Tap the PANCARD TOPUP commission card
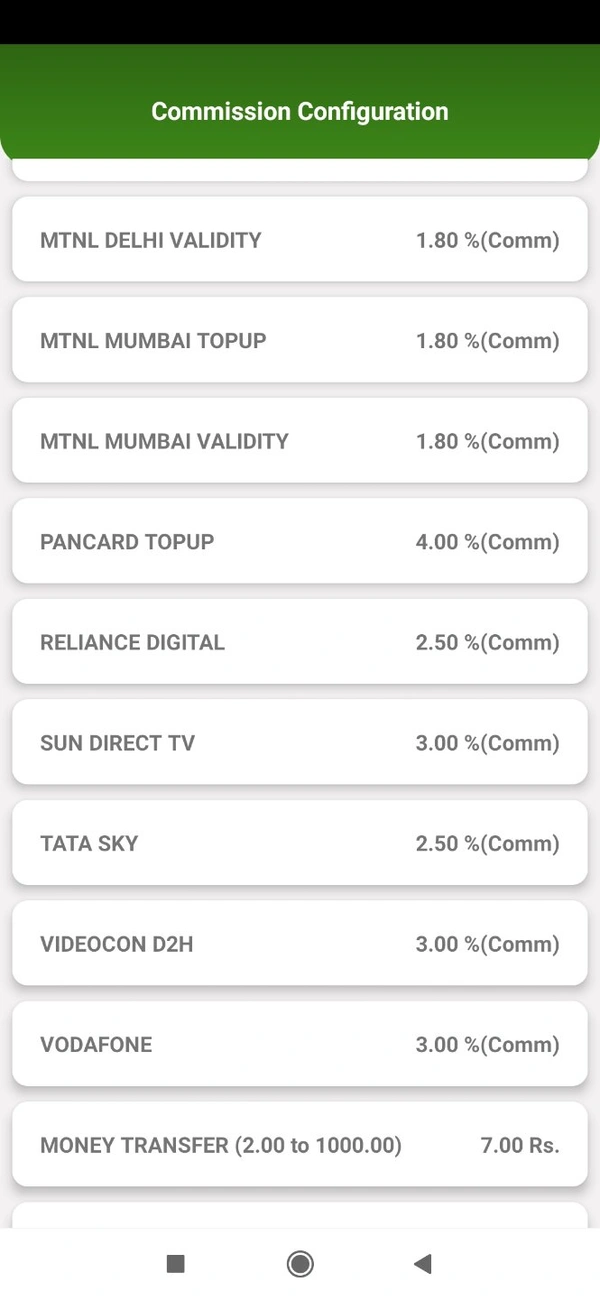 coord(299,541)
